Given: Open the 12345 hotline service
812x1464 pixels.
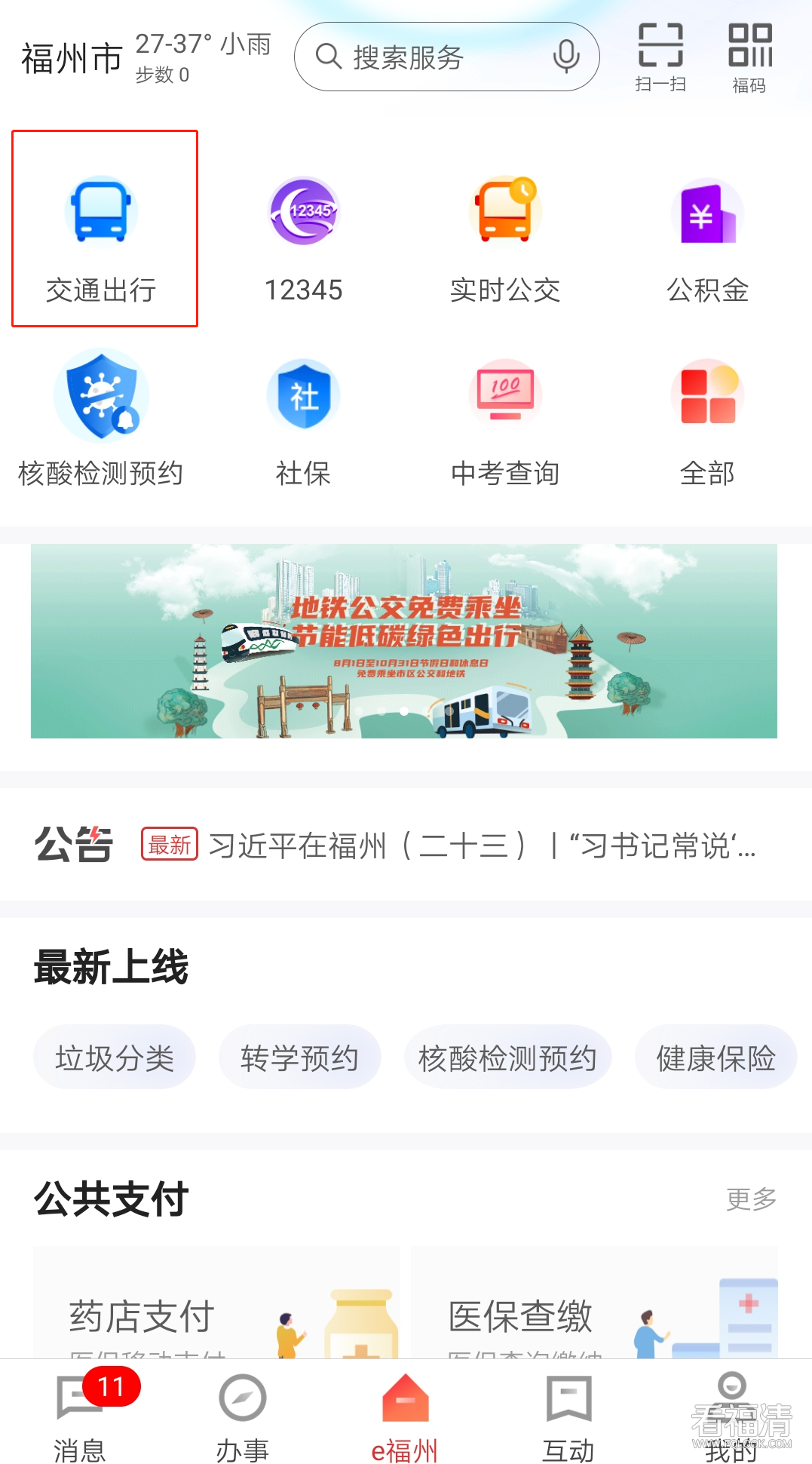Looking at the screenshot, I should pos(304,234).
